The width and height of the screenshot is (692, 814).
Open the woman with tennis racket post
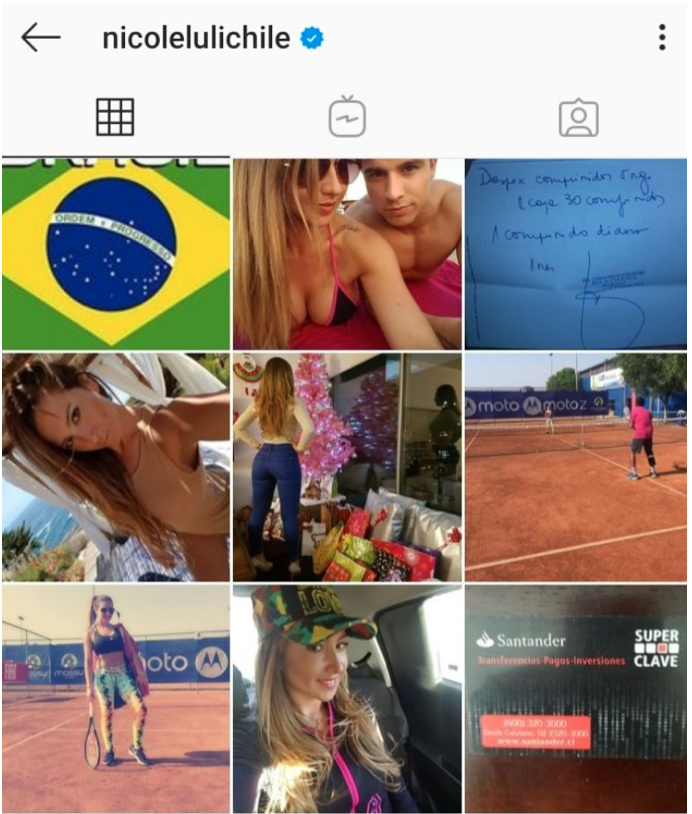click(x=115, y=698)
